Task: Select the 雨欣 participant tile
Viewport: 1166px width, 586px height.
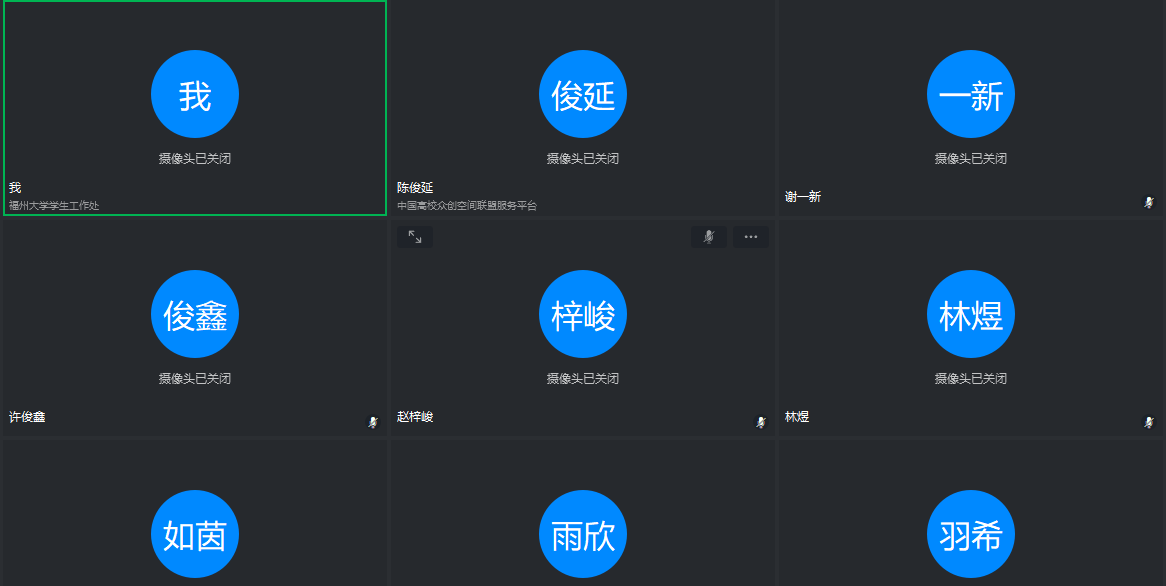Action: pos(582,534)
